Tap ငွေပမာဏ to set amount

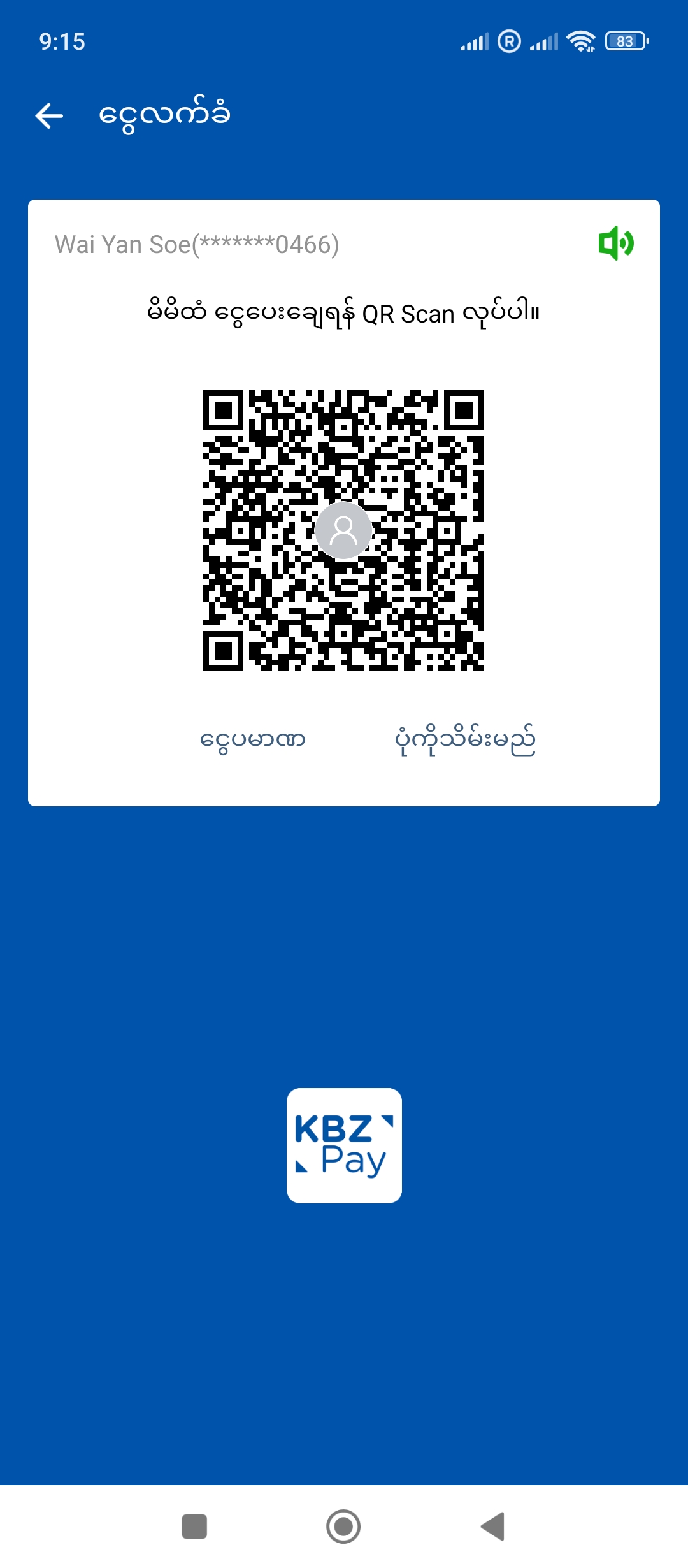coord(253,739)
